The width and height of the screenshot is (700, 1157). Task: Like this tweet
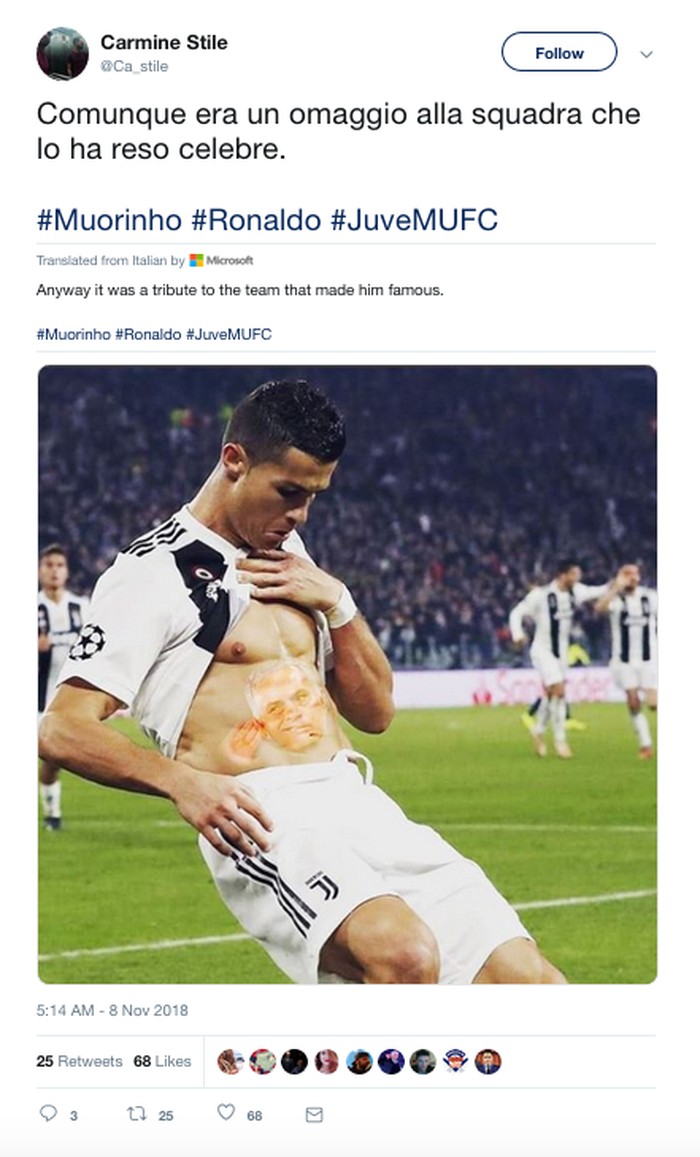click(x=226, y=1113)
